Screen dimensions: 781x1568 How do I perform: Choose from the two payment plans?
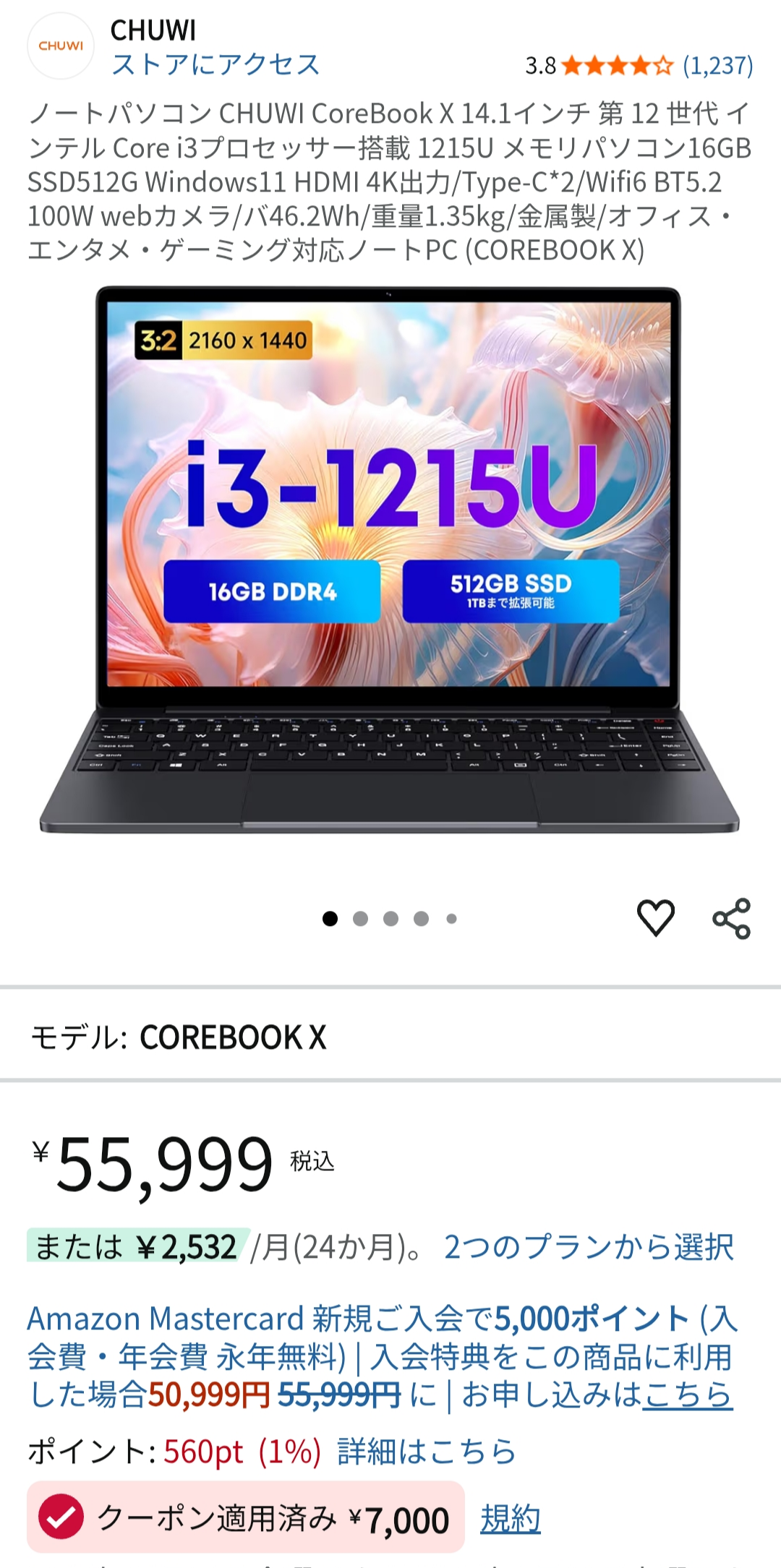tap(589, 1247)
